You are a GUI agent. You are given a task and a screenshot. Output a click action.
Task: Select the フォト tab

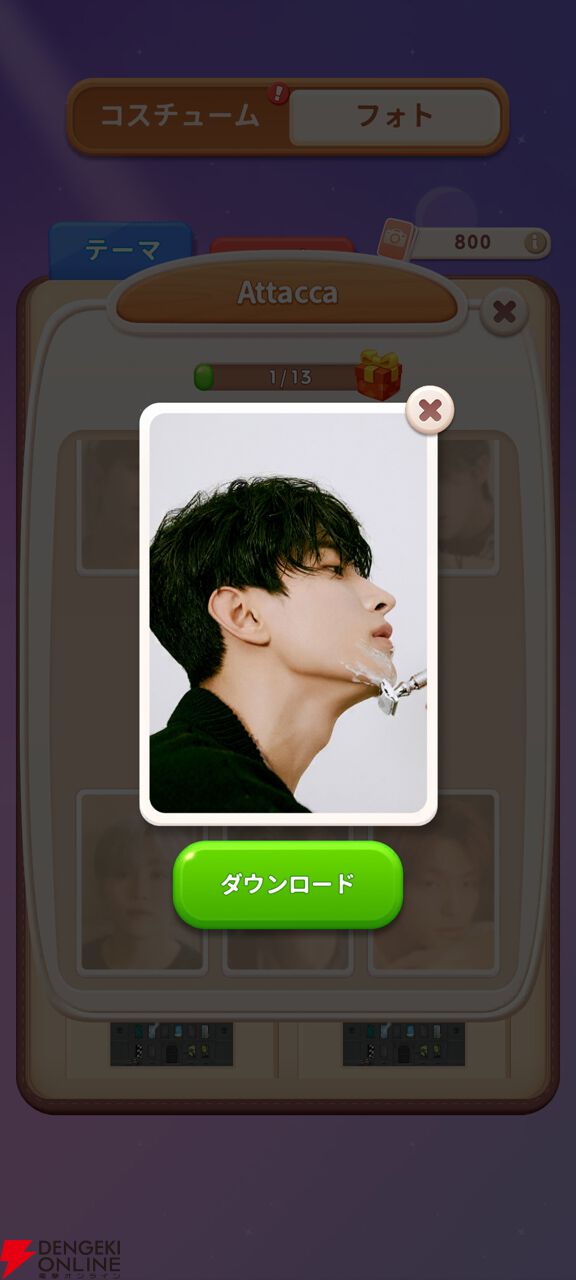click(x=395, y=116)
